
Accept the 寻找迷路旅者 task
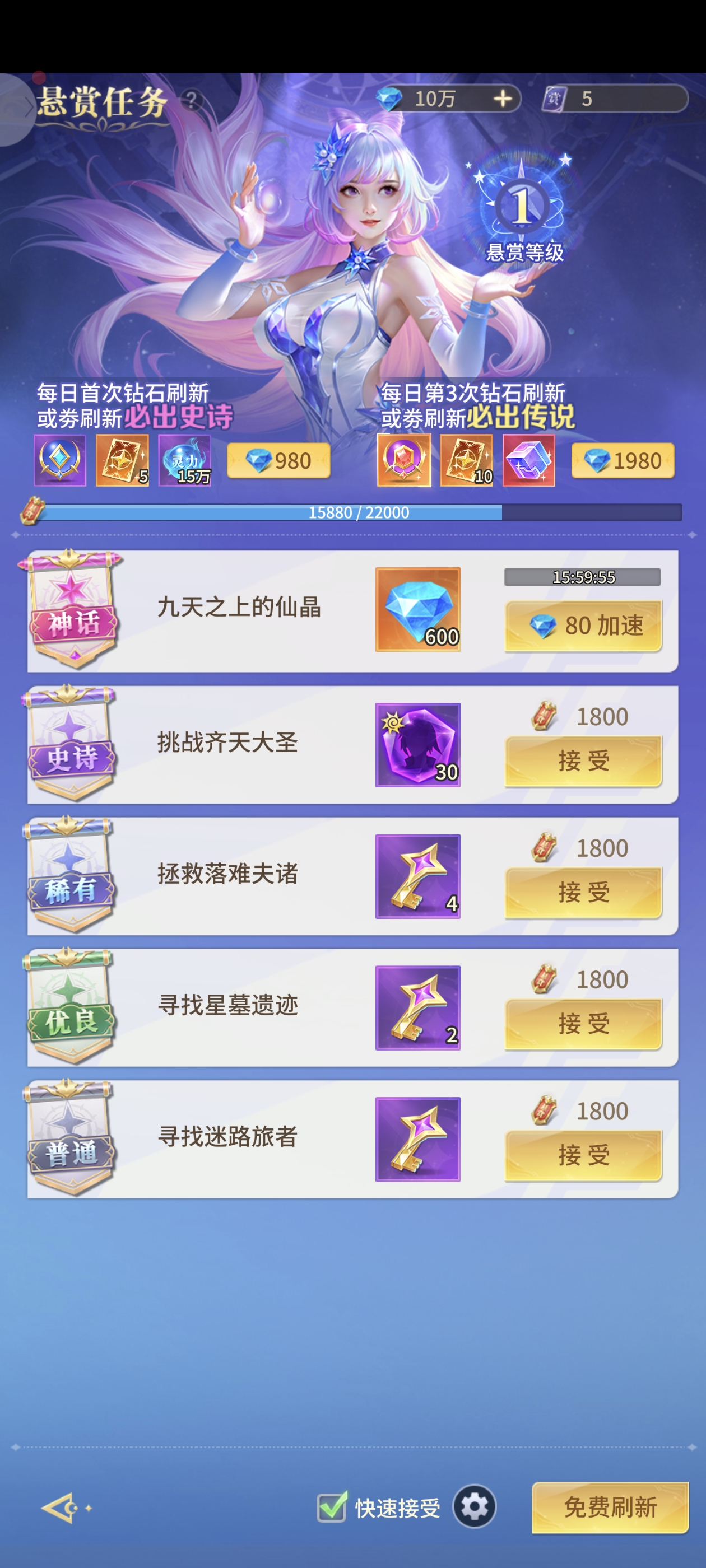(583, 1155)
